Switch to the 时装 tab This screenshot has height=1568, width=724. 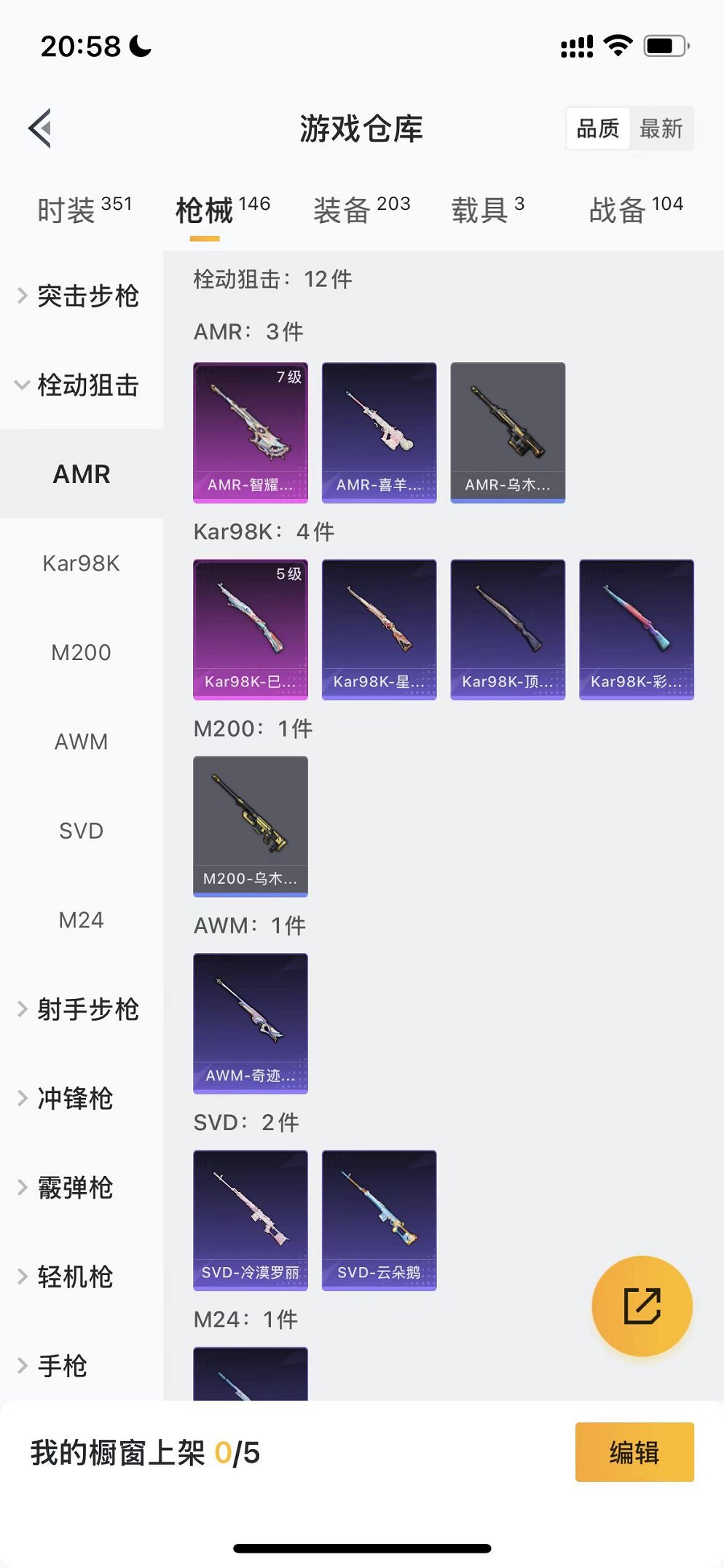tap(84, 210)
